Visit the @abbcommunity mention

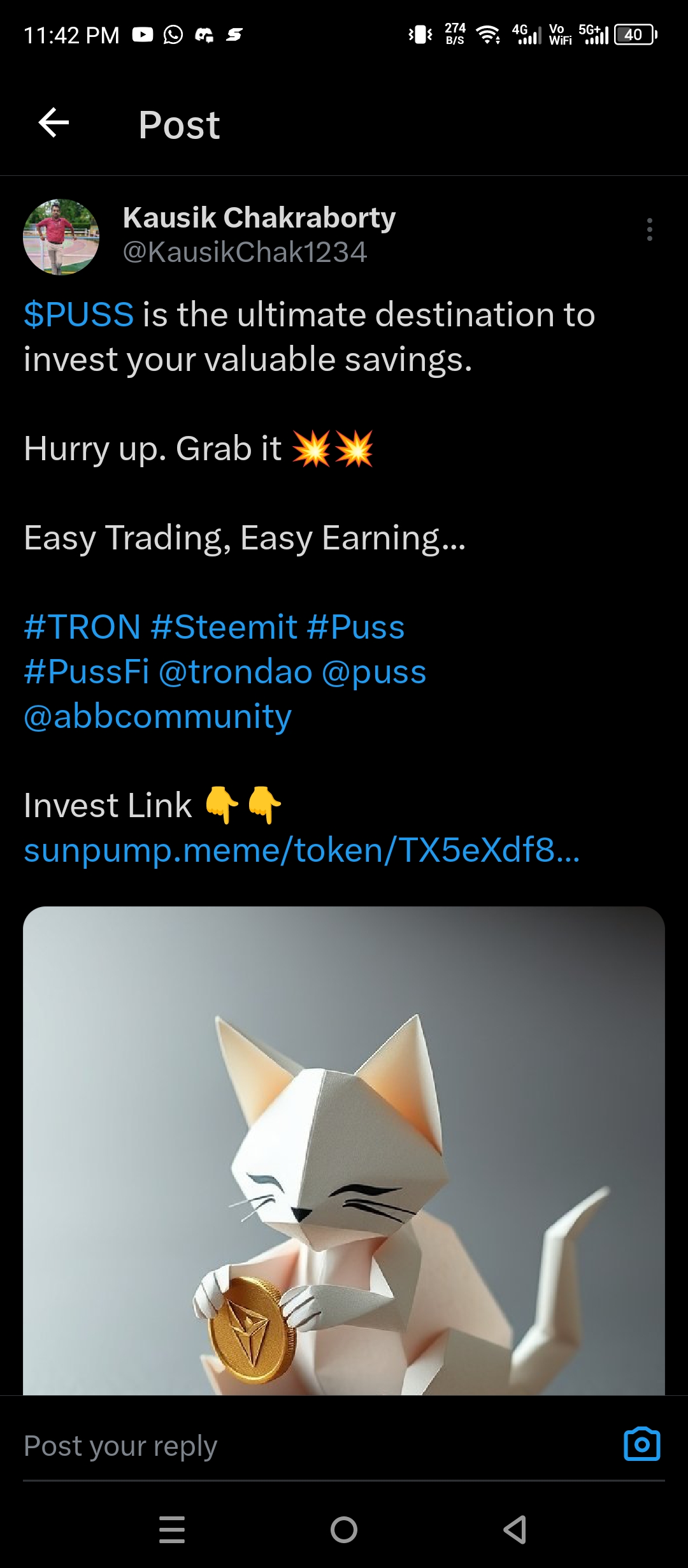157,716
